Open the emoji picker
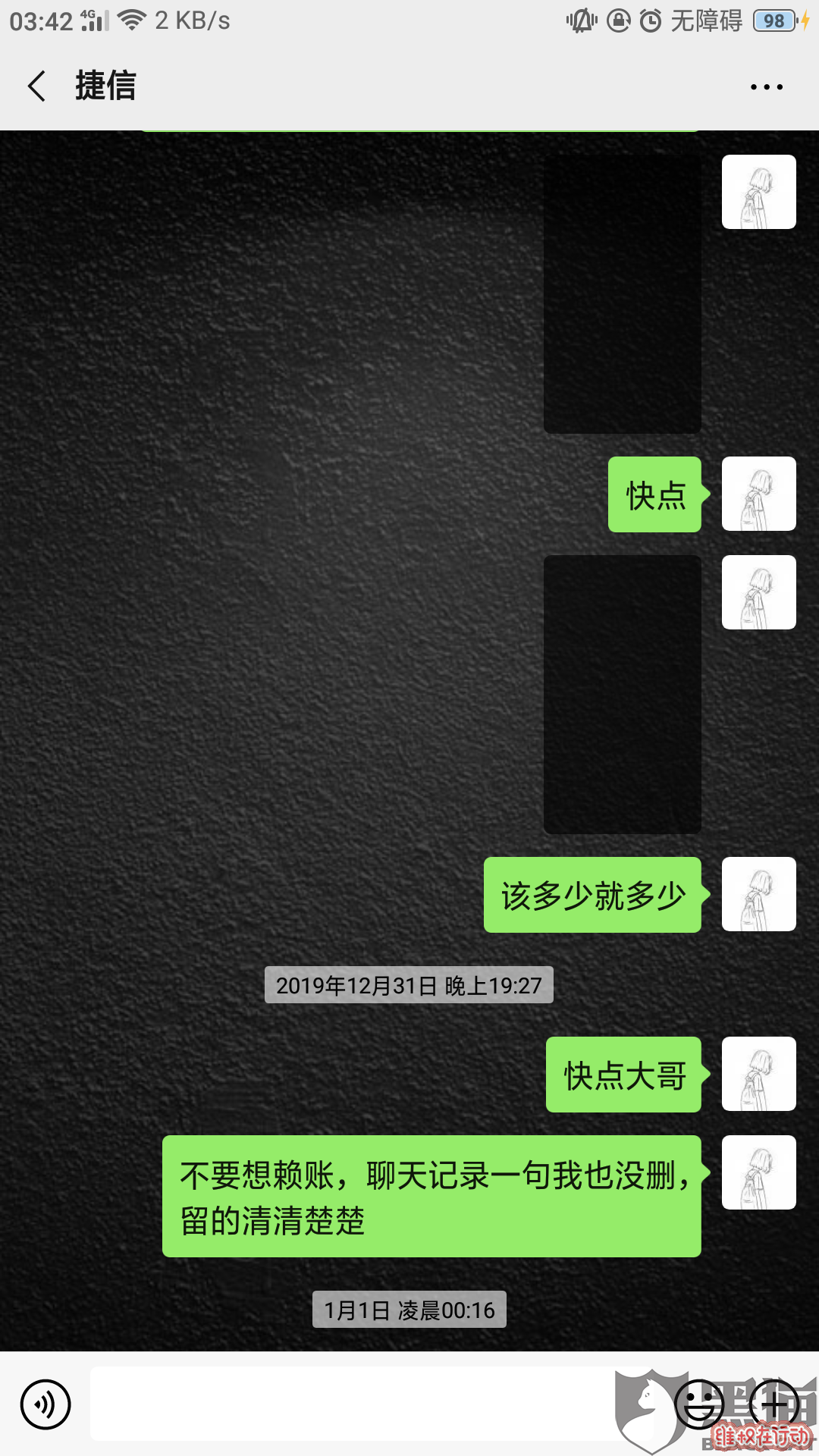 pos(699,1404)
